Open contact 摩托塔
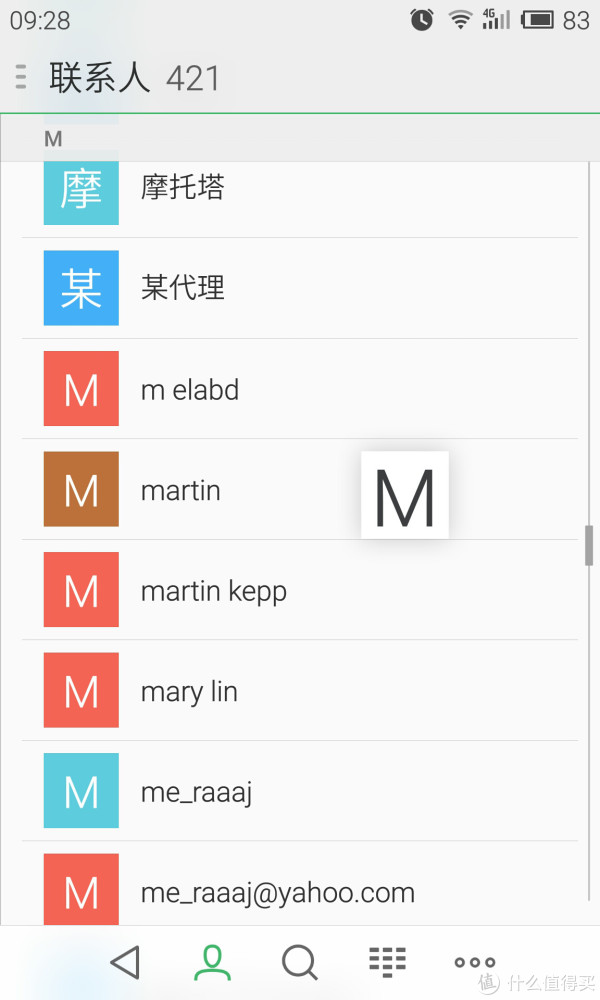Viewport: 600px width, 1000px height. pos(300,193)
